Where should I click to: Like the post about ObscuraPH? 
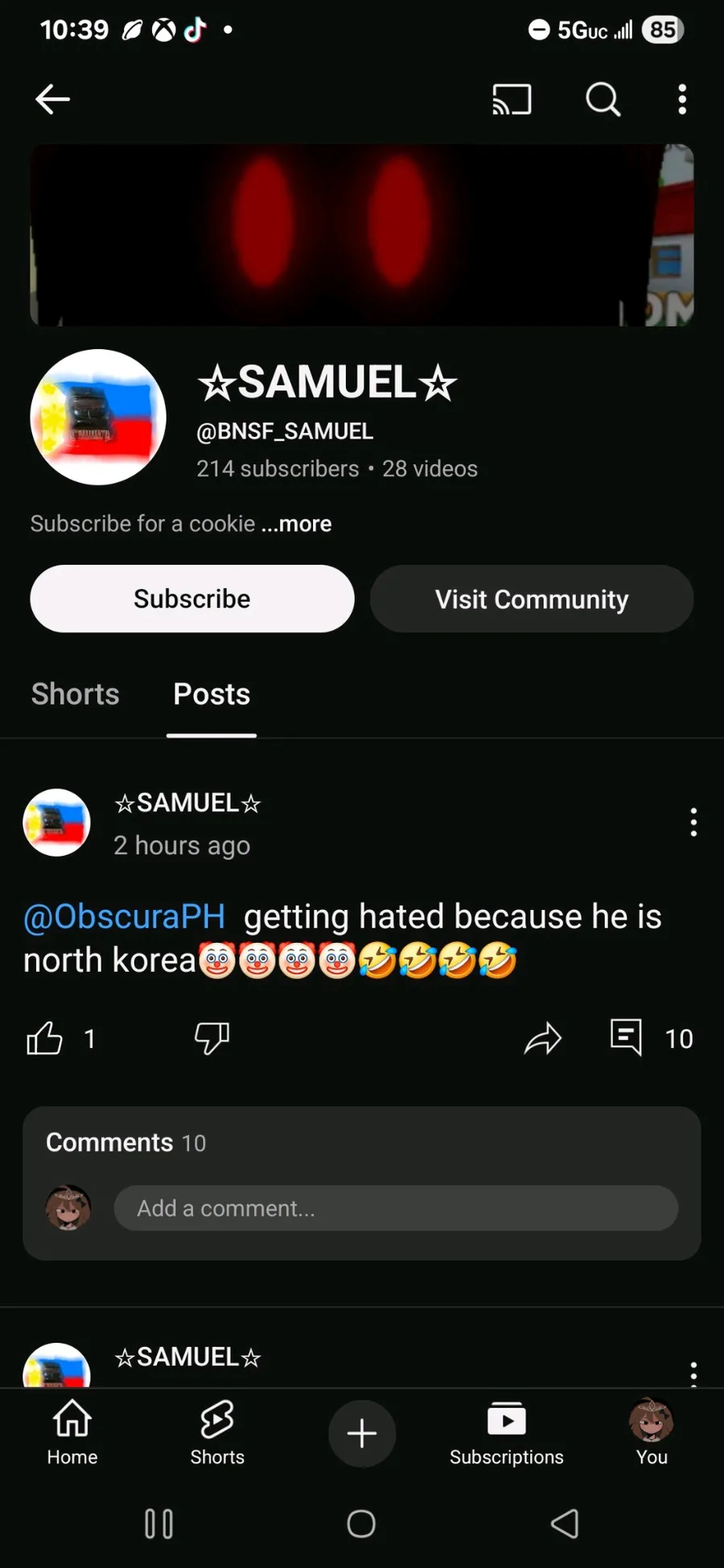(44, 1038)
